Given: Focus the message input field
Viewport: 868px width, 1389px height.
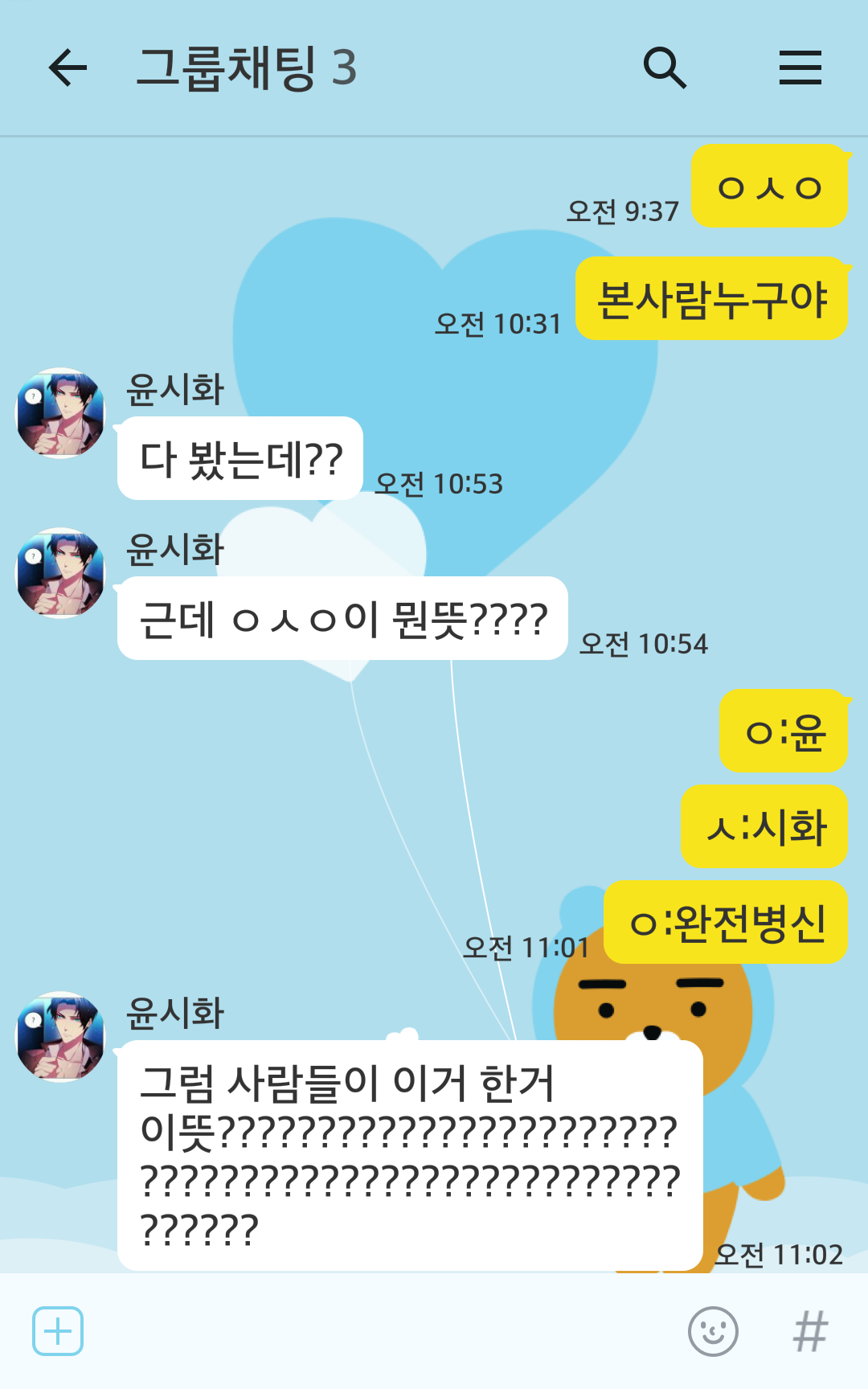Looking at the screenshot, I should (378, 1331).
